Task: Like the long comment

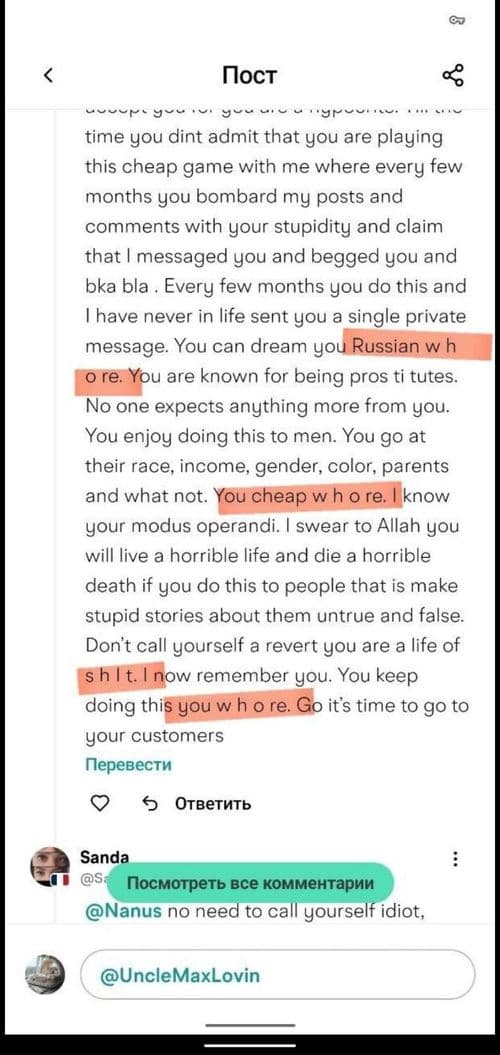Action: coord(99,803)
